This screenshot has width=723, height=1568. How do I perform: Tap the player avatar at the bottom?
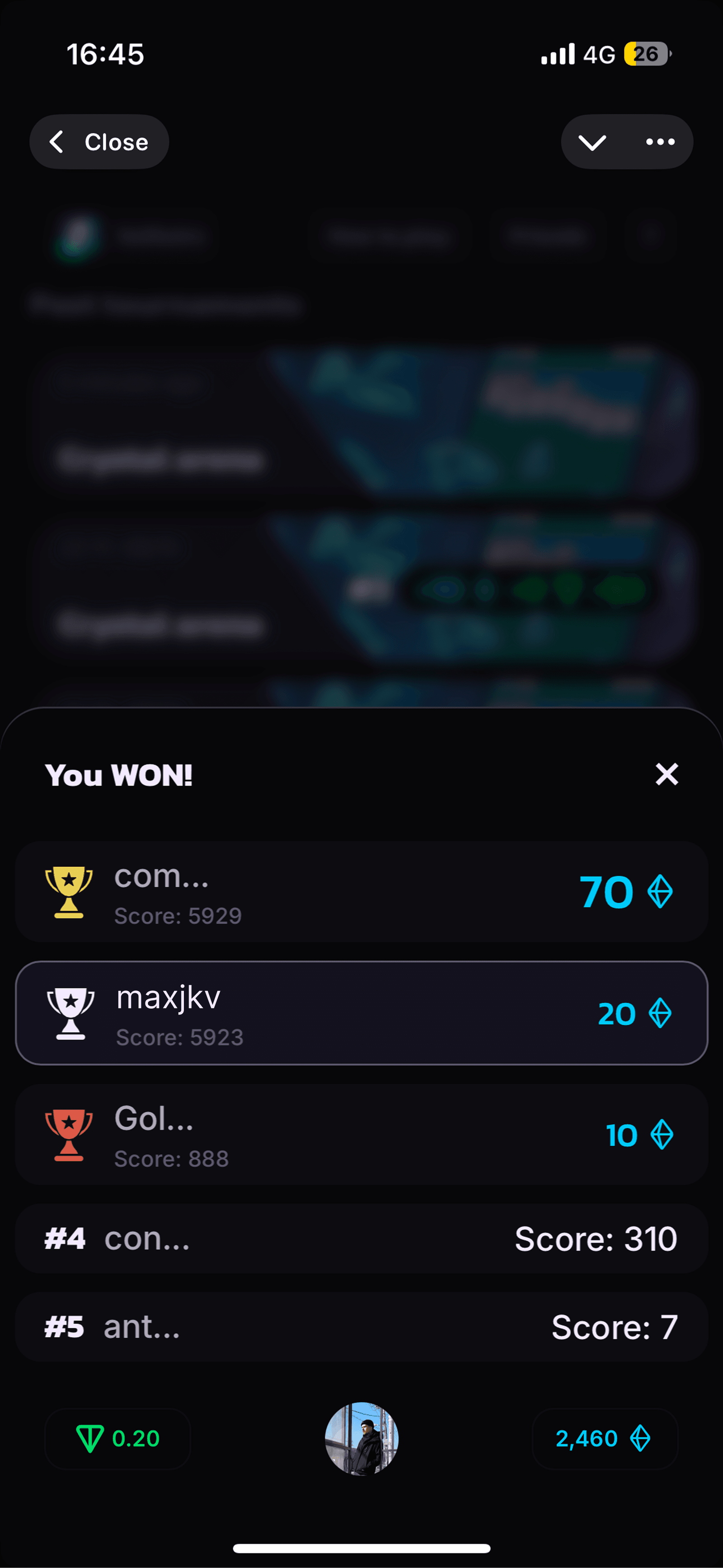tap(361, 1438)
